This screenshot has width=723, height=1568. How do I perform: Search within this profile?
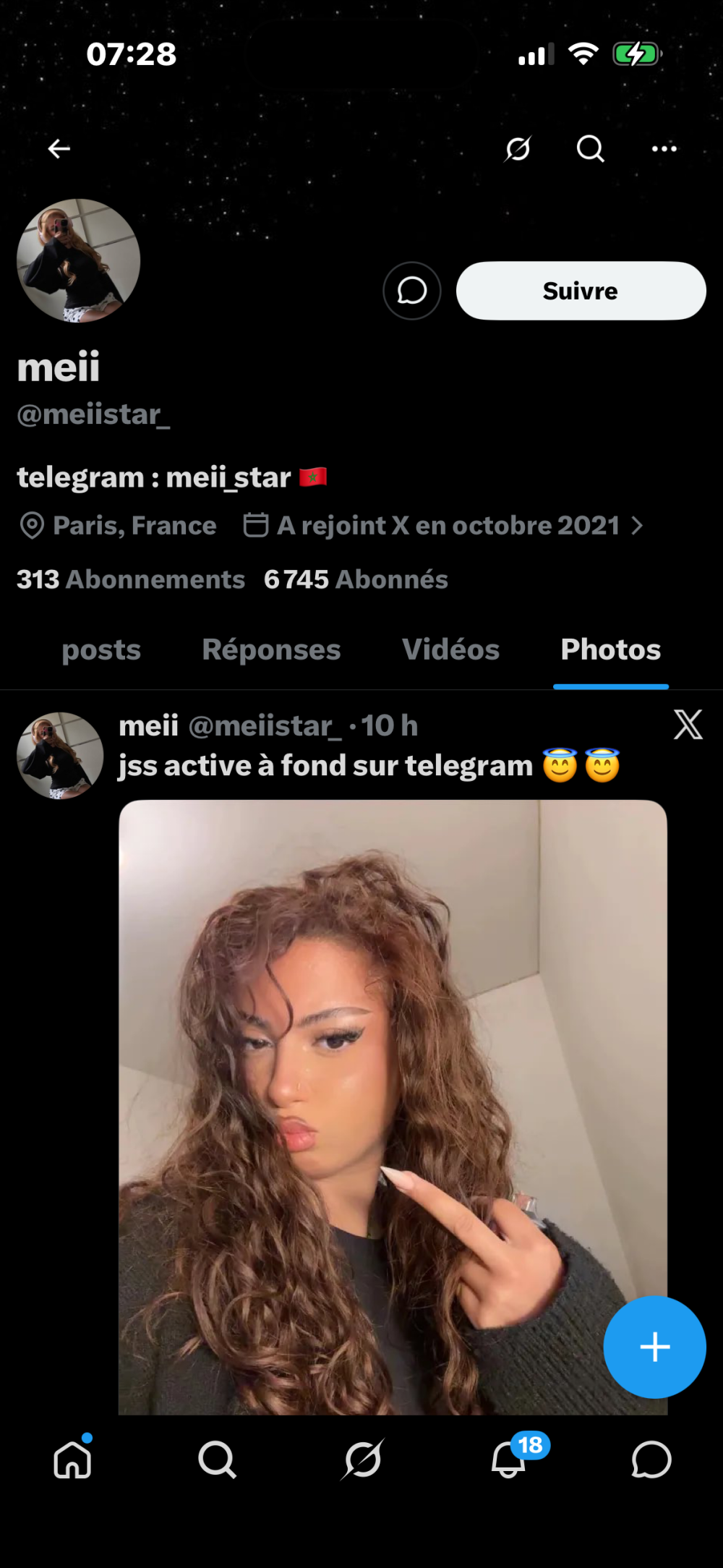(x=590, y=149)
